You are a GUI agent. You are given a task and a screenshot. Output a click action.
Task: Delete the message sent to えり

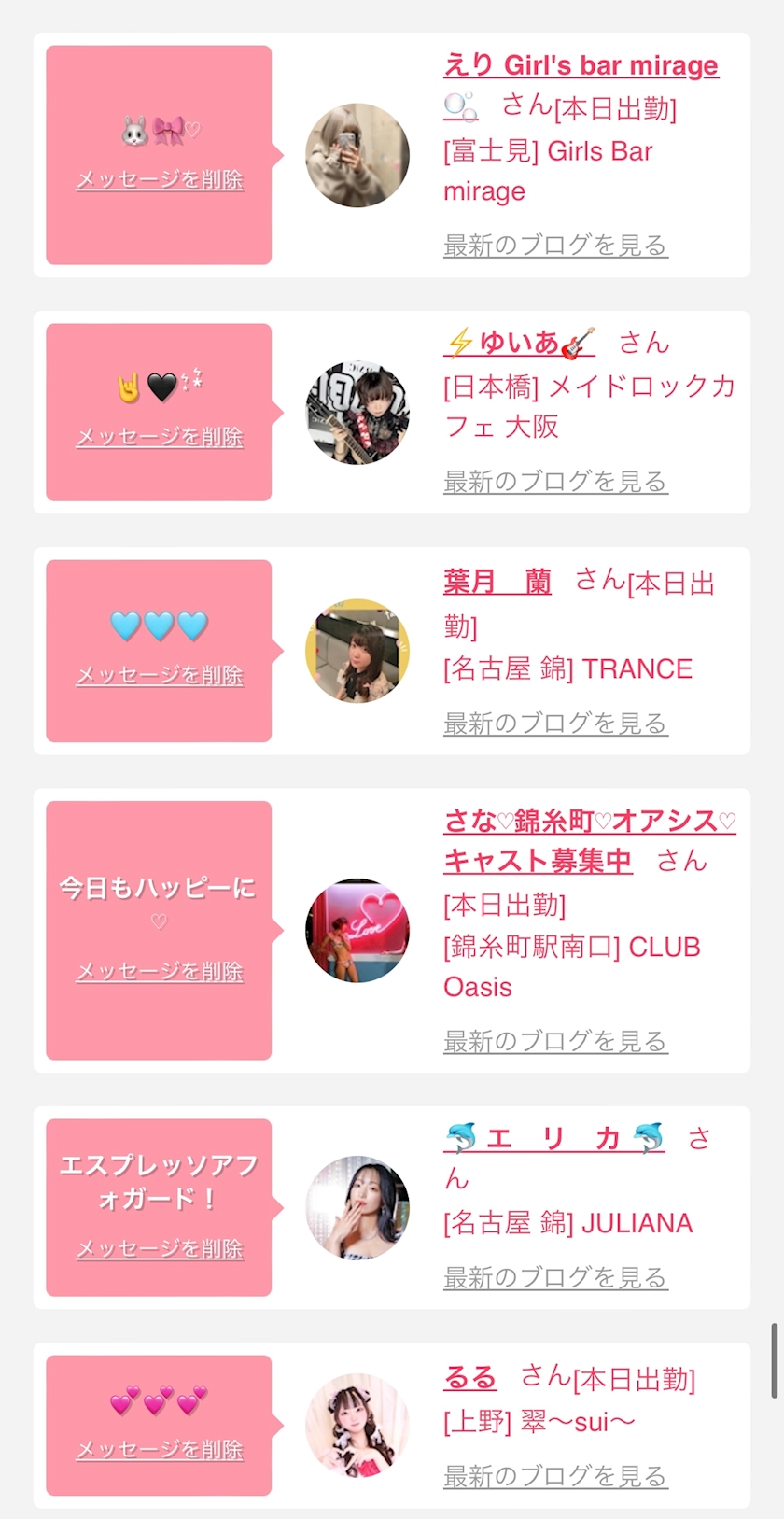(160, 179)
